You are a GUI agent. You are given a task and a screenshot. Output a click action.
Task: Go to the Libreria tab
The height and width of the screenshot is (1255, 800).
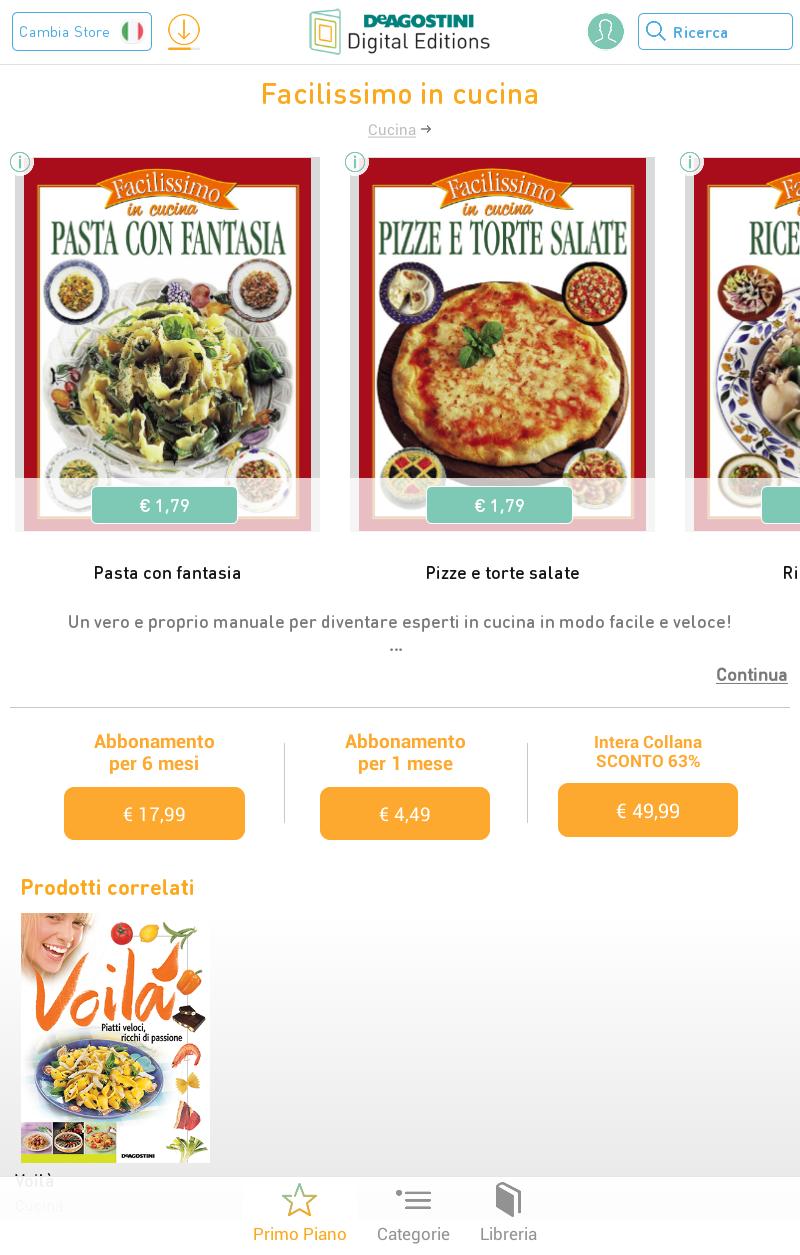[508, 1213]
